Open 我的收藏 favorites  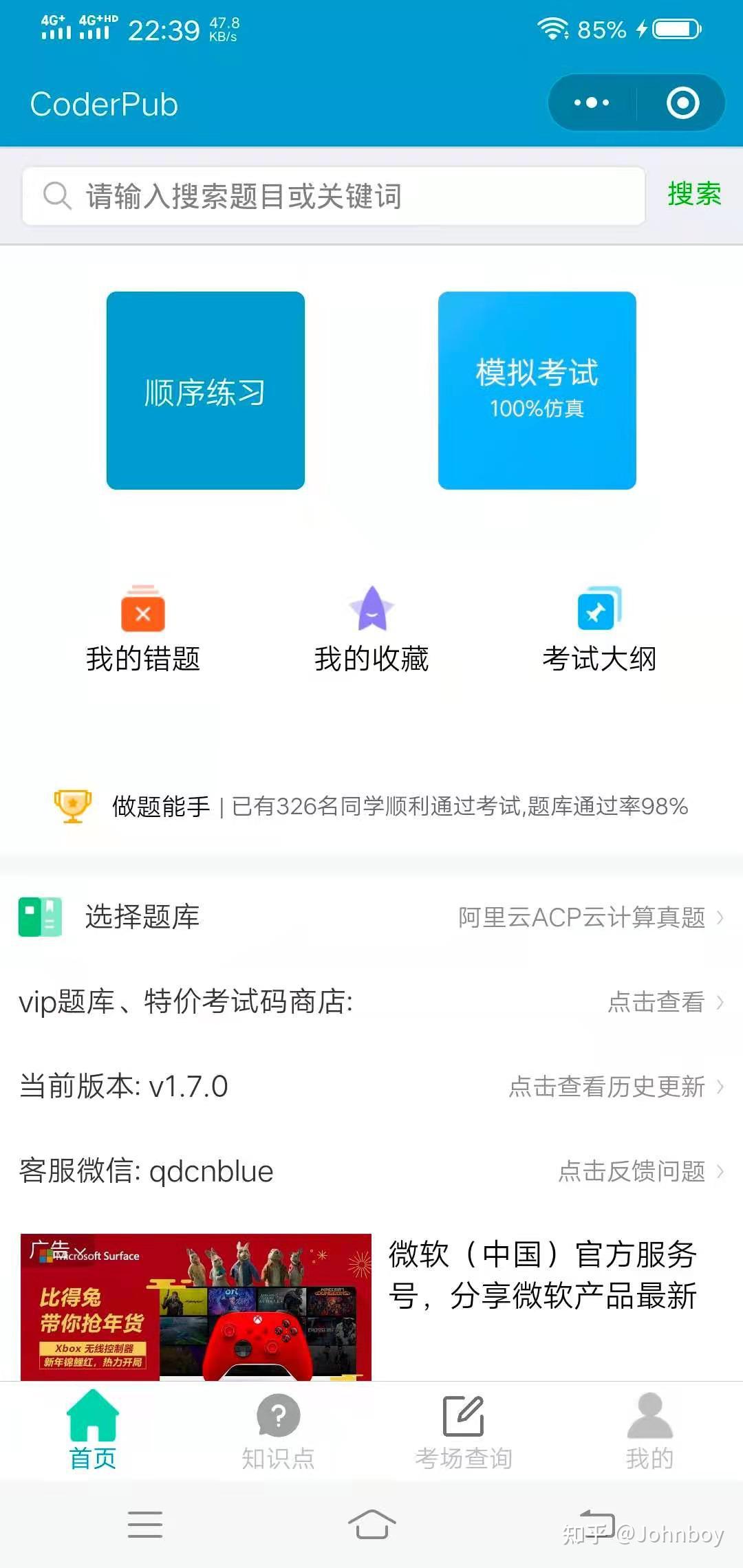[371, 629]
